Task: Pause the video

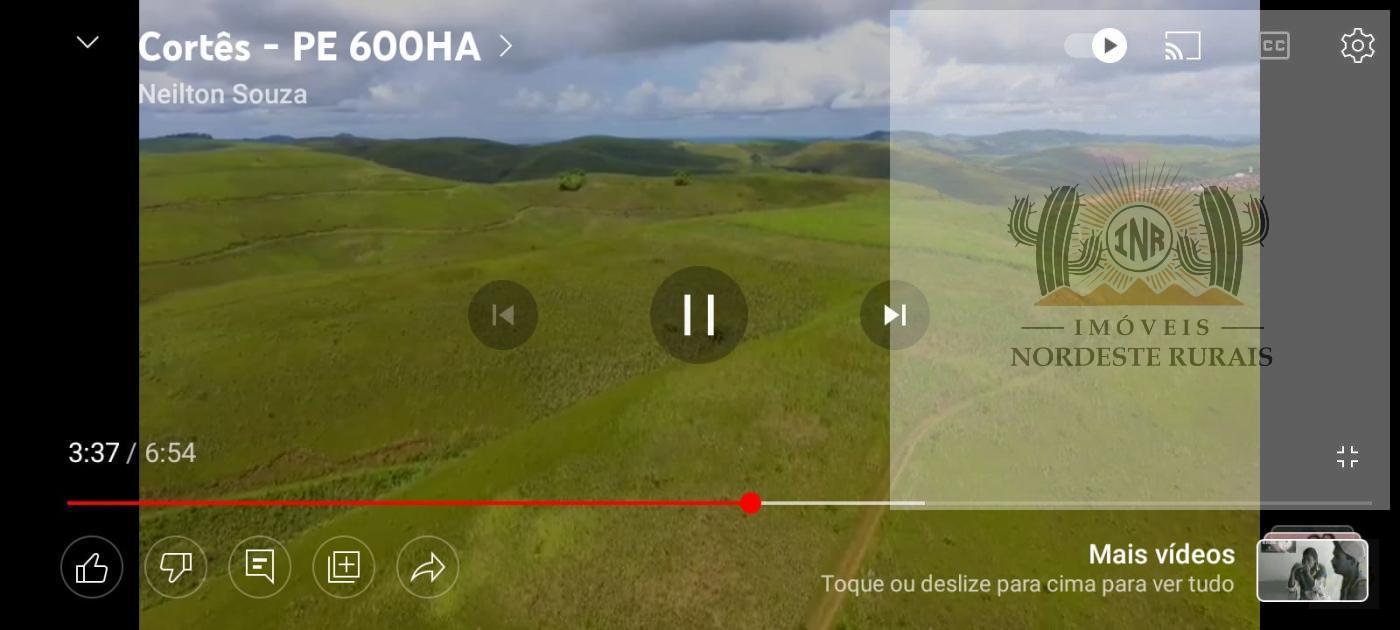Action: [699, 315]
